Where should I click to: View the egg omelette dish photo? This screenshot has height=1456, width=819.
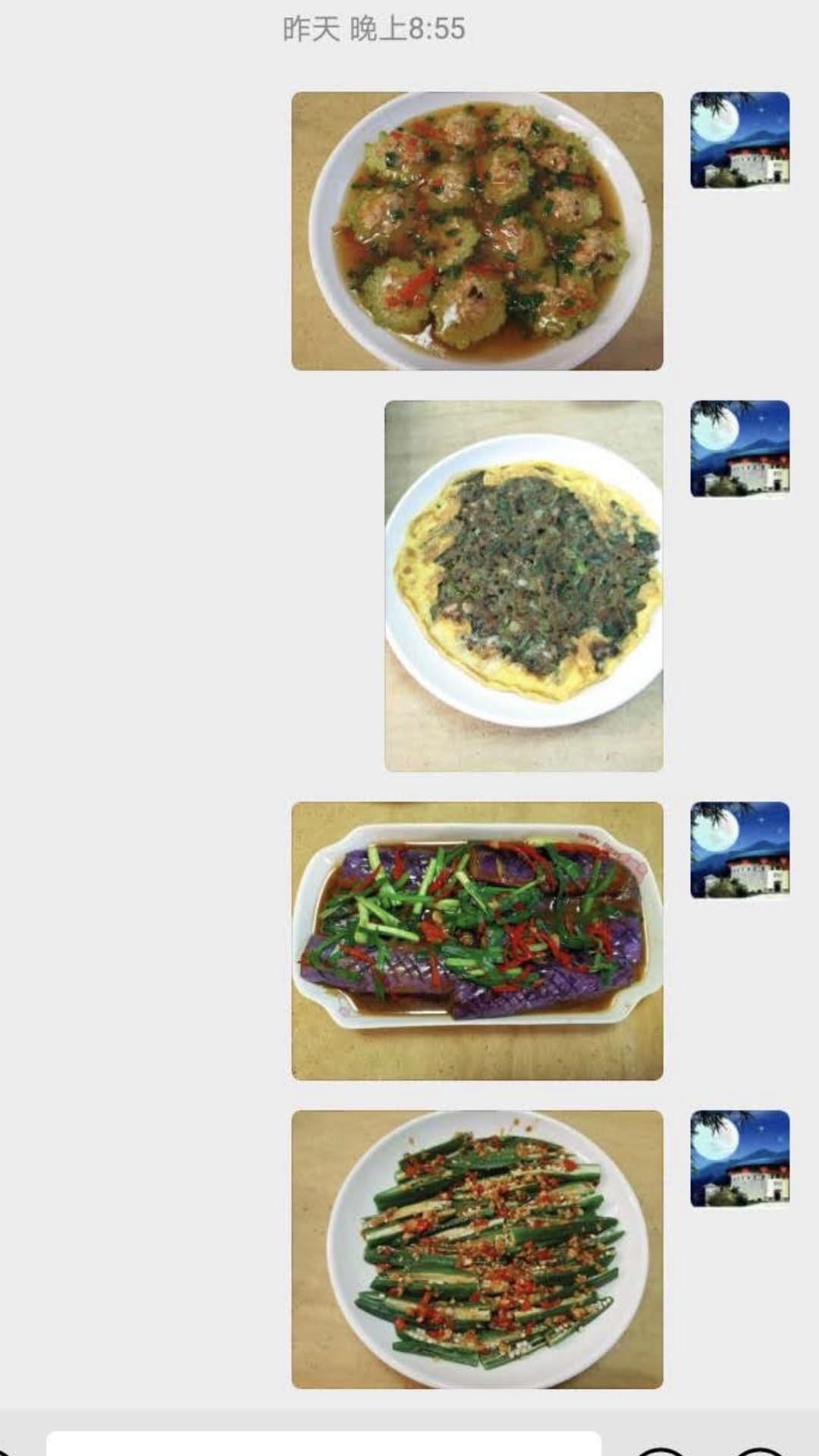click(523, 585)
